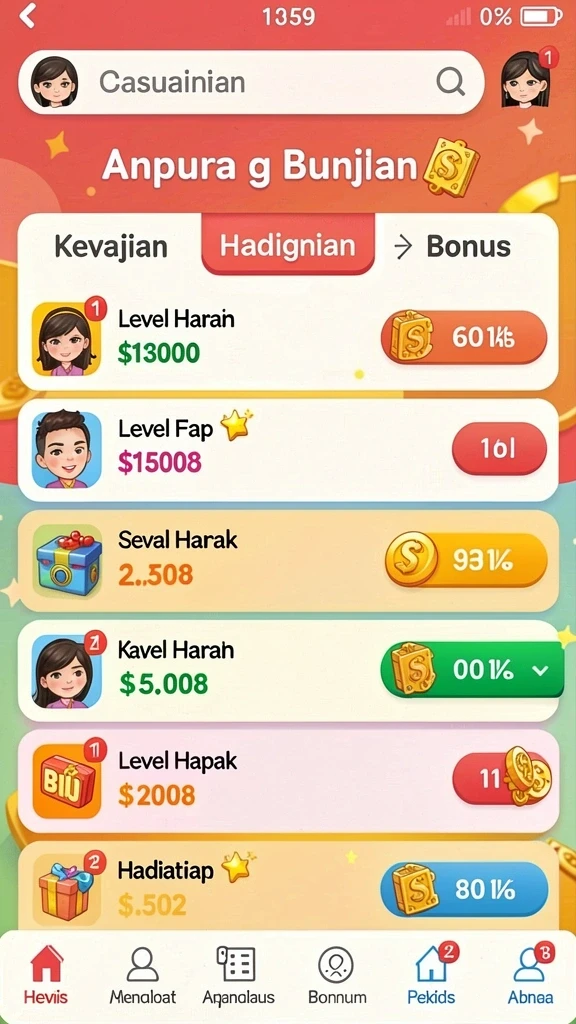Open the Casuainian search field

pos(251,82)
